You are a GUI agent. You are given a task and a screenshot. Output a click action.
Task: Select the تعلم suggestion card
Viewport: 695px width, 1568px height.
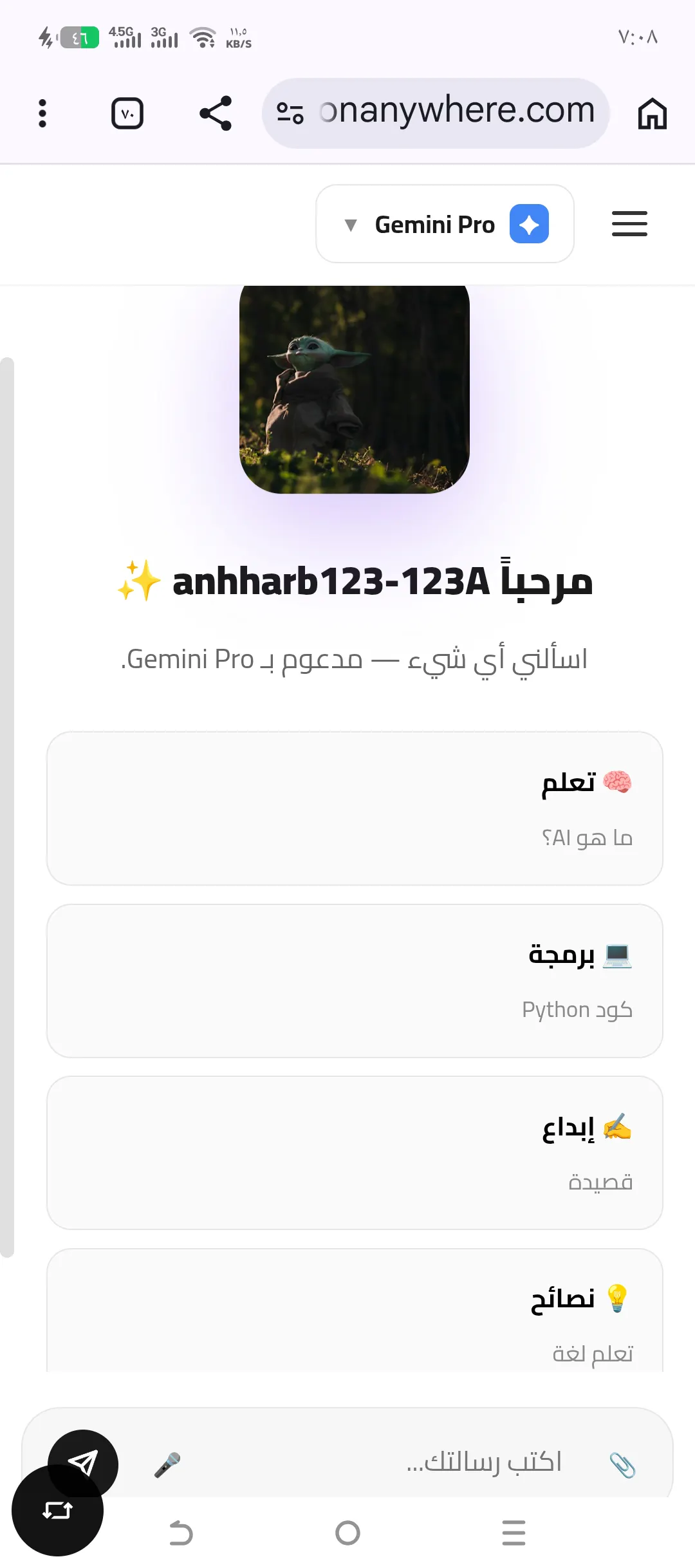[x=355, y=808]
